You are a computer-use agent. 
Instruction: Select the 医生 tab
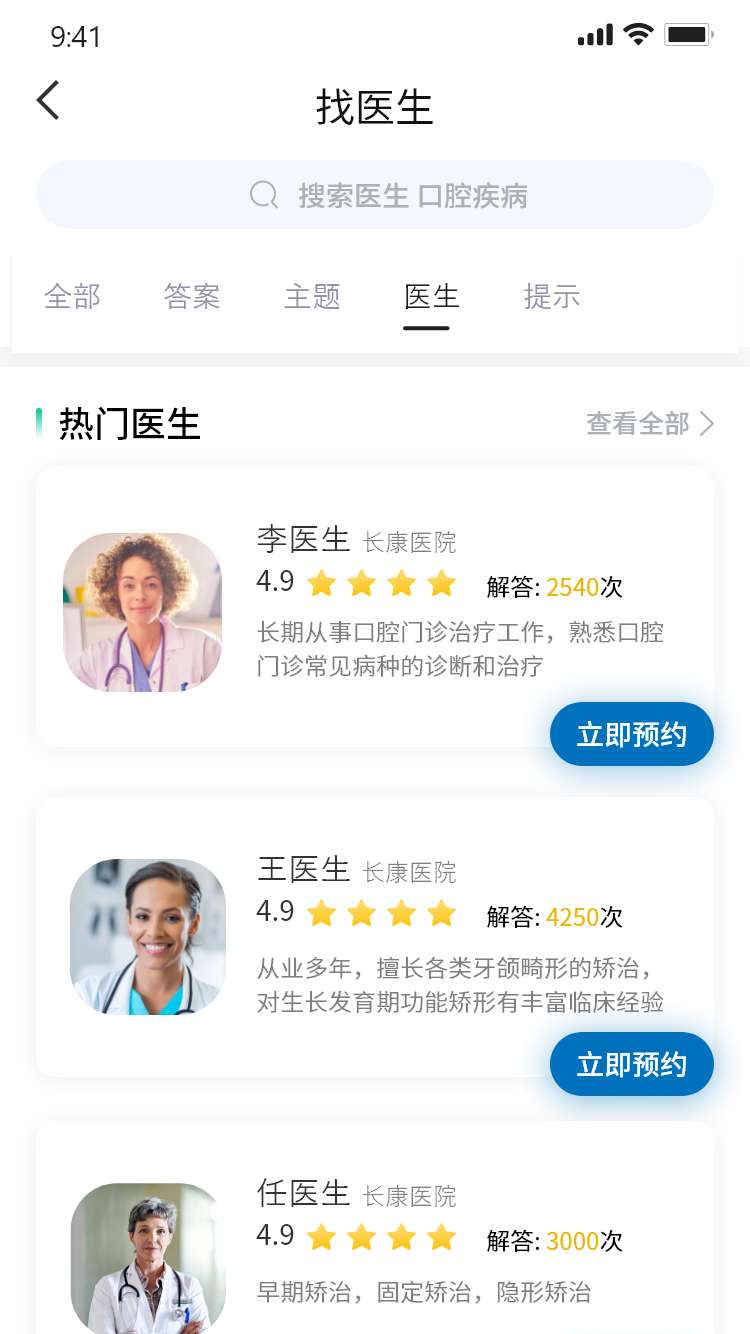coord(431,297)
